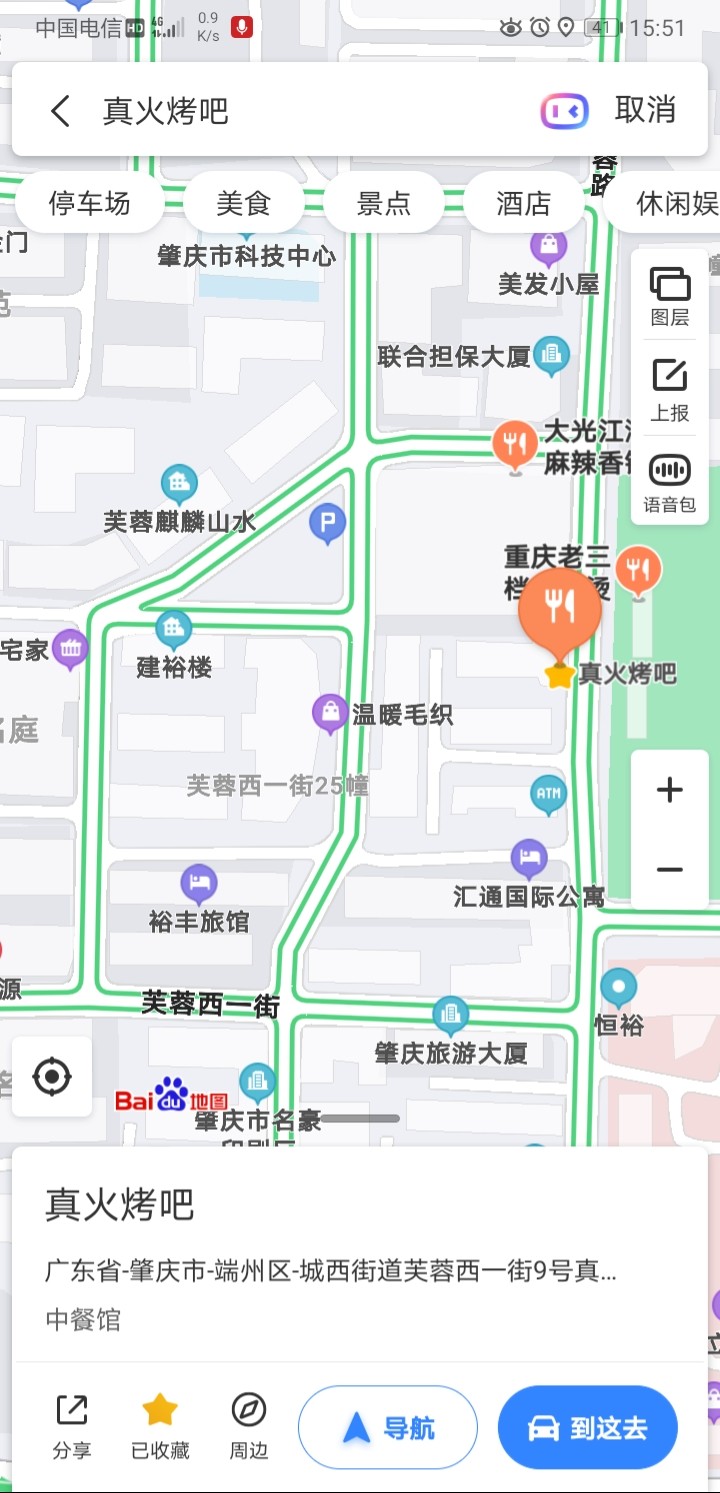Recenter map on my location
This screenshot has width=720, height=1493.
point(52,1077)
